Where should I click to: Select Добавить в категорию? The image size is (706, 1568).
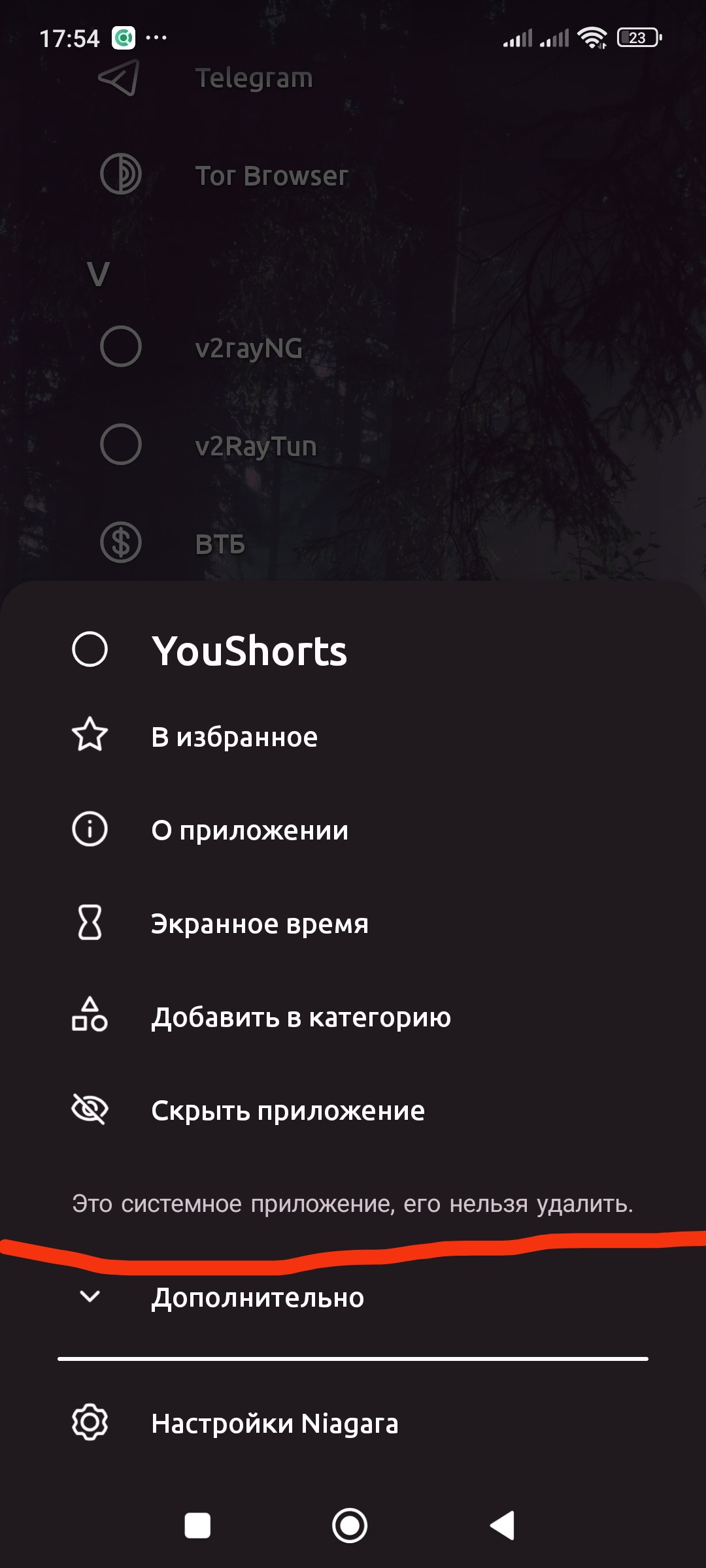(301, 1017)
